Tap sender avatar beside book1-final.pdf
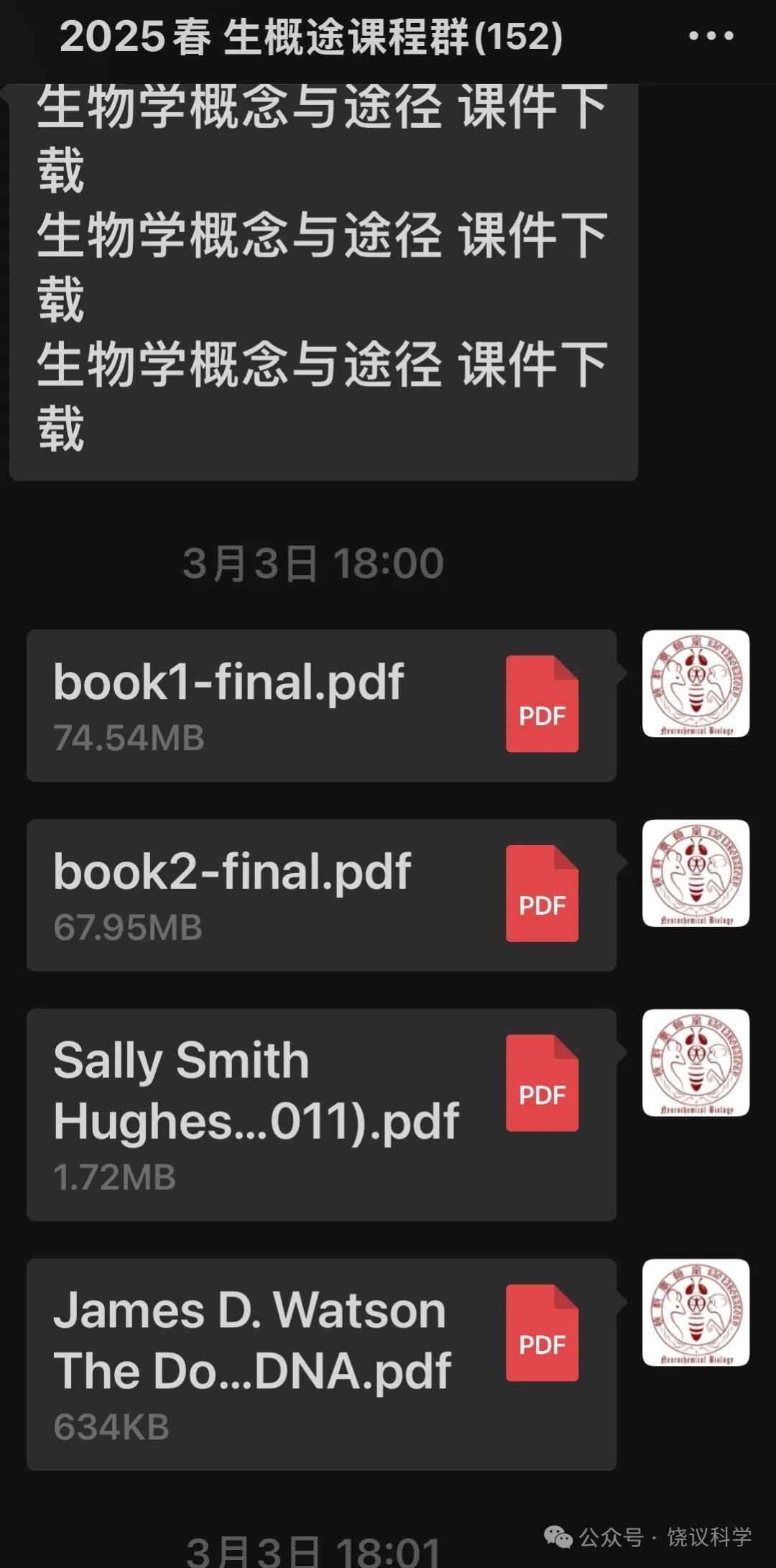The height and width of the screenshot is (1568, 776). (x=696, y=684)
